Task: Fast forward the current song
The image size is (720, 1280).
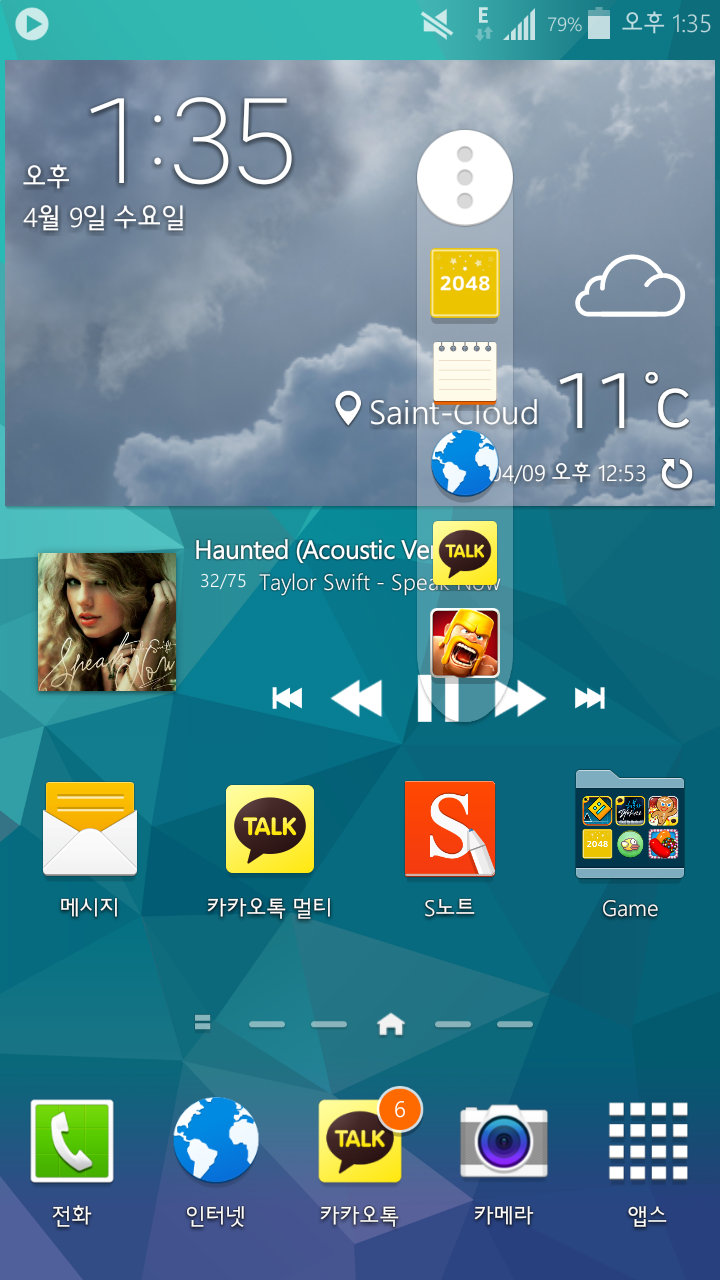Action: [x=522, y=698]
